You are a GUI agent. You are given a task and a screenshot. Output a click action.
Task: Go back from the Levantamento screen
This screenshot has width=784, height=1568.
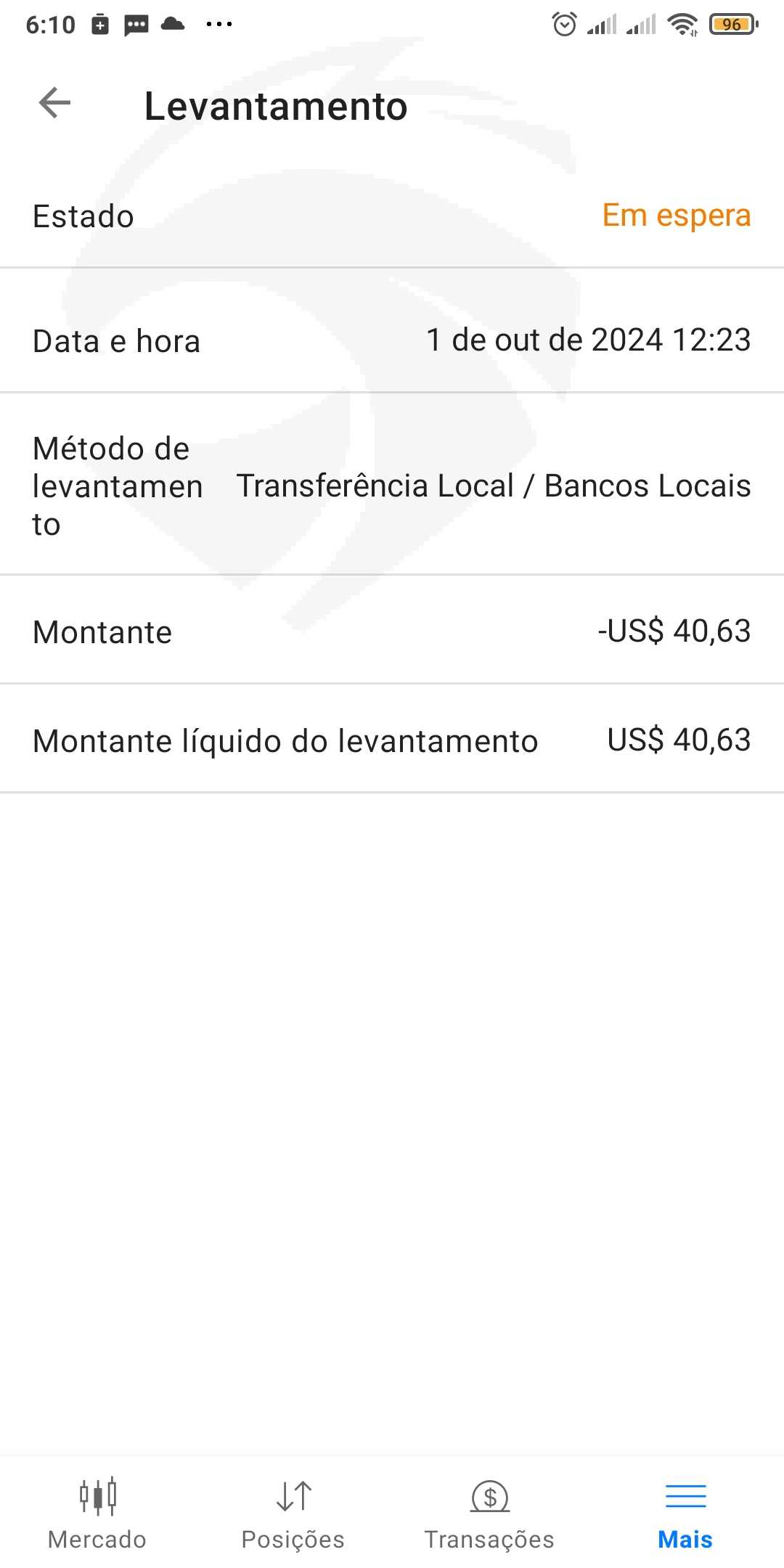[55, 102]
